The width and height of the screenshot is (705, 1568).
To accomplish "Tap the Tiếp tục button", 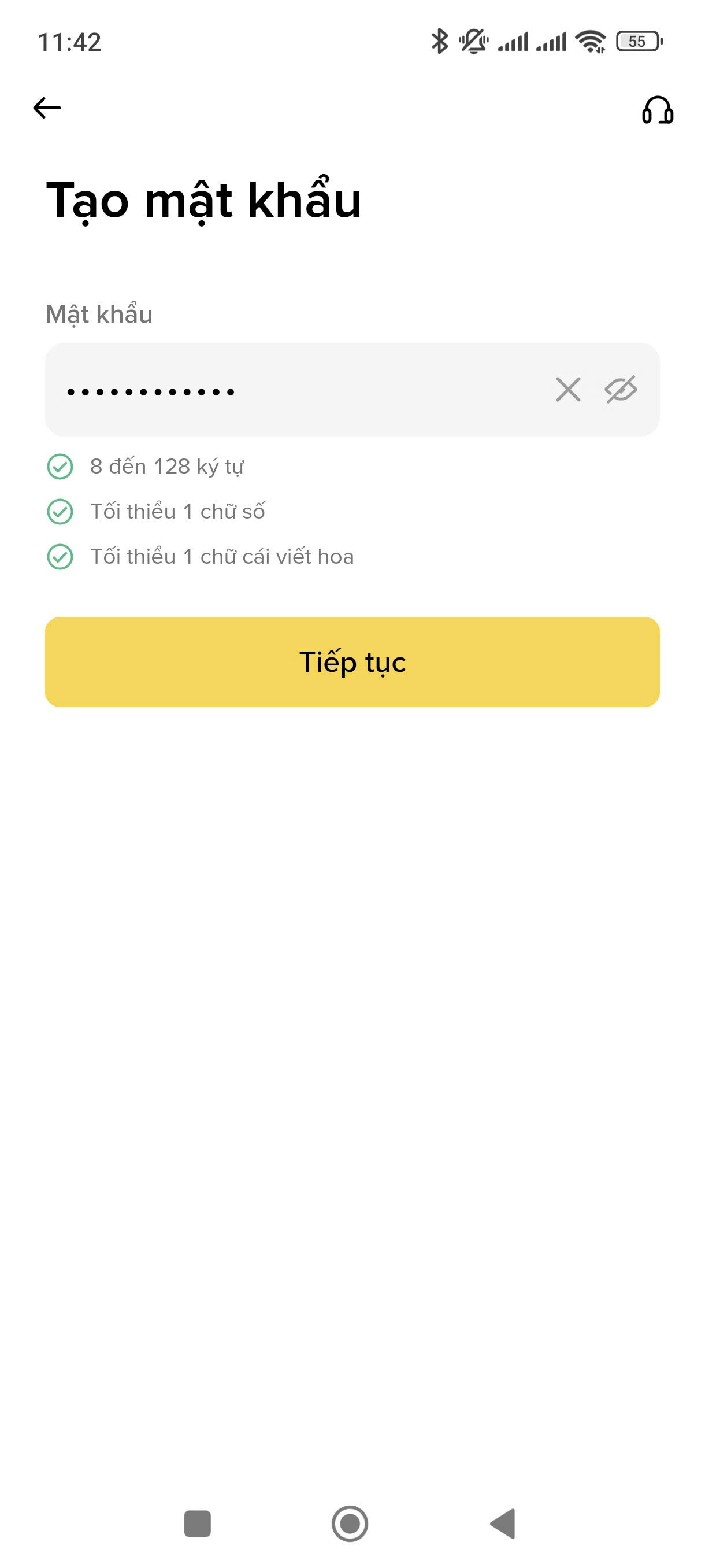I will coord(352,661).
